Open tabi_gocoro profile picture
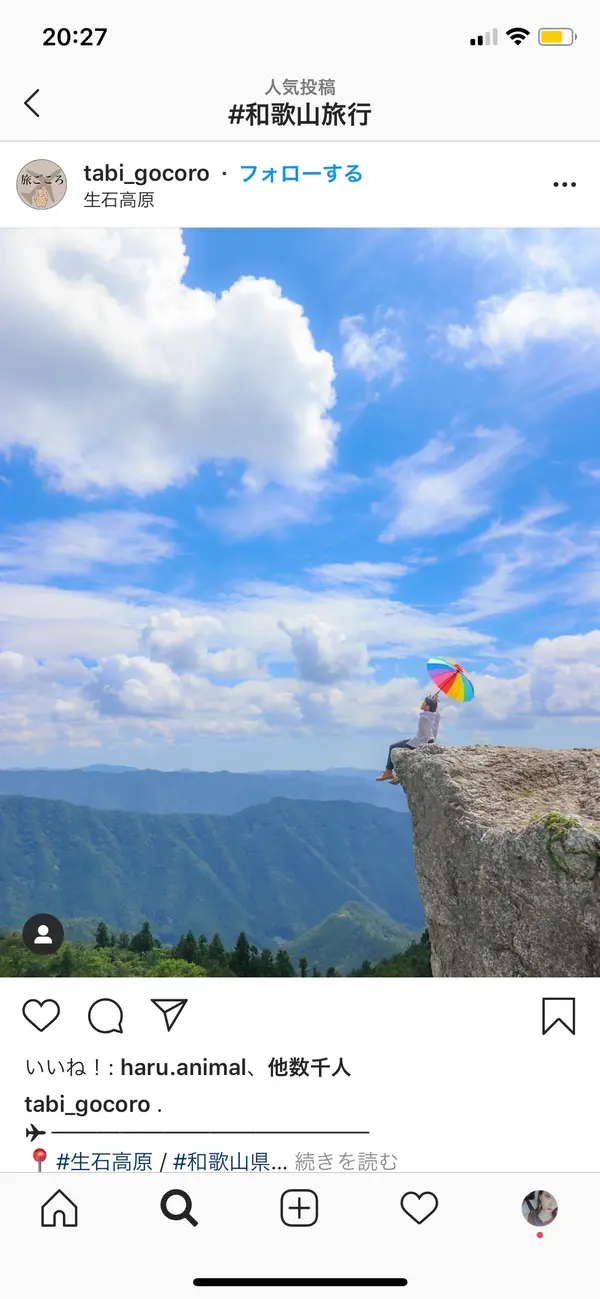The width and height of the screenshot is (600, 1299). pos(42,185)
